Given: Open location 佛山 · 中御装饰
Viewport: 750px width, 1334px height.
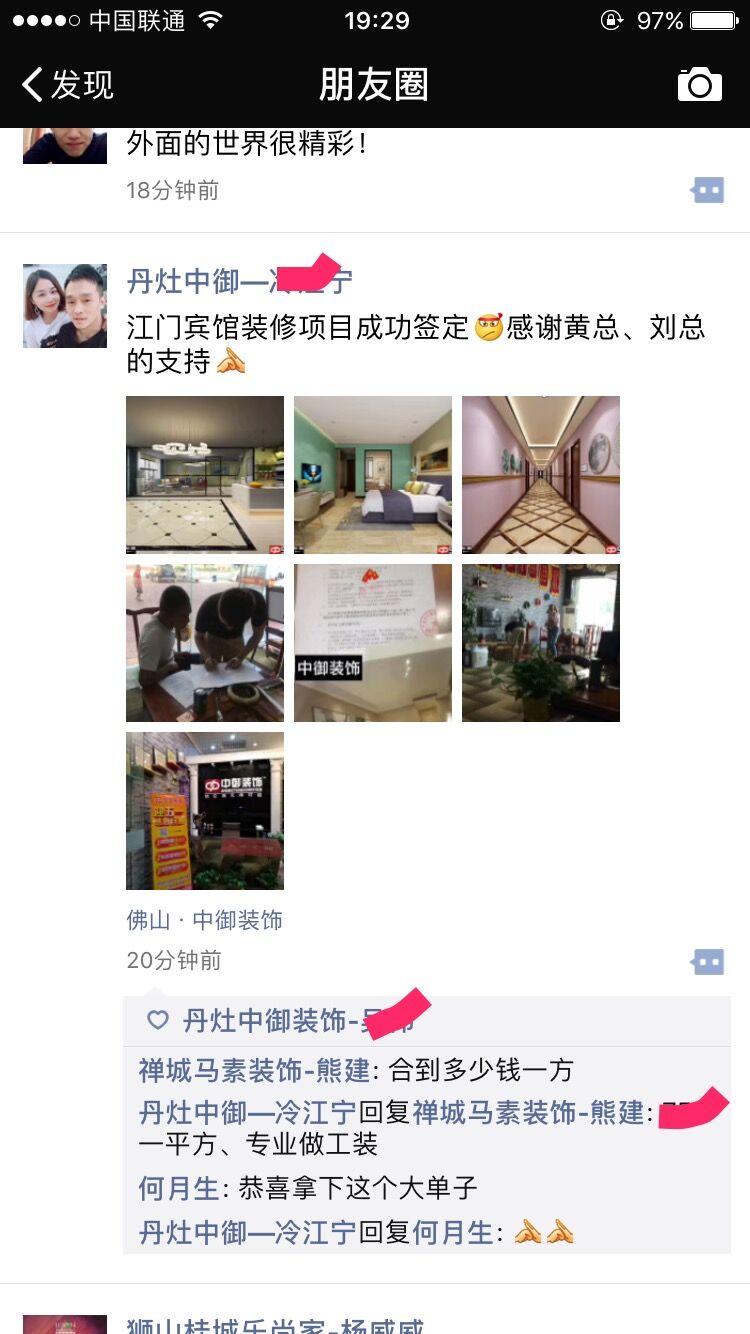Looking at the screenshot, I should point(205,920).
